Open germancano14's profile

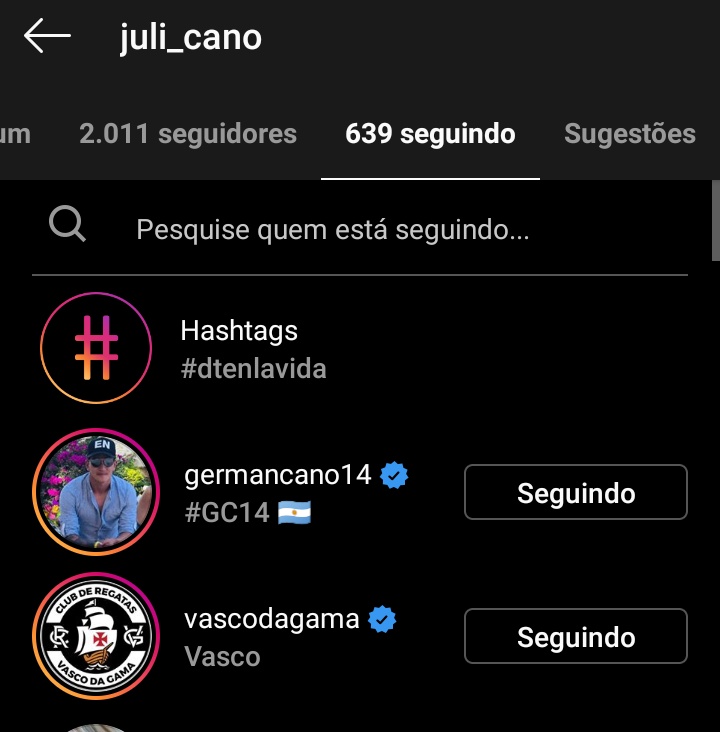coord(278,476)
